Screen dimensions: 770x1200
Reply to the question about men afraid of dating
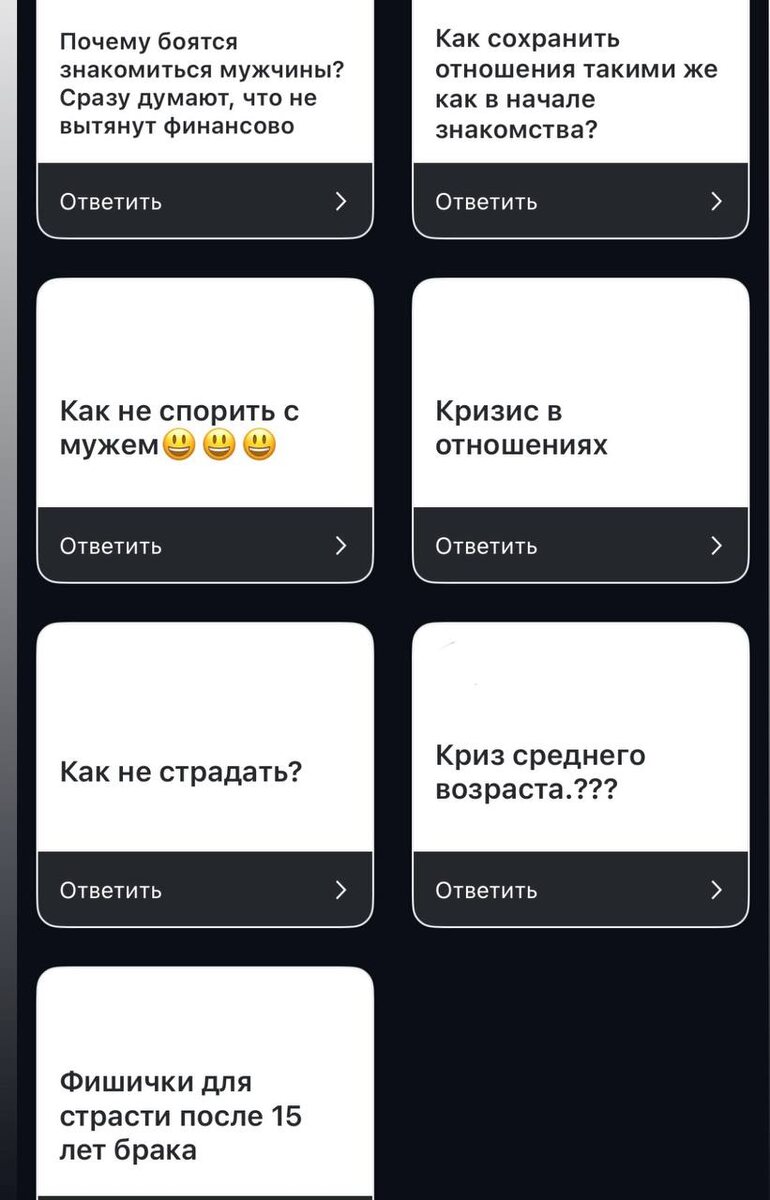pyautogui.click(x=205, y=201)
